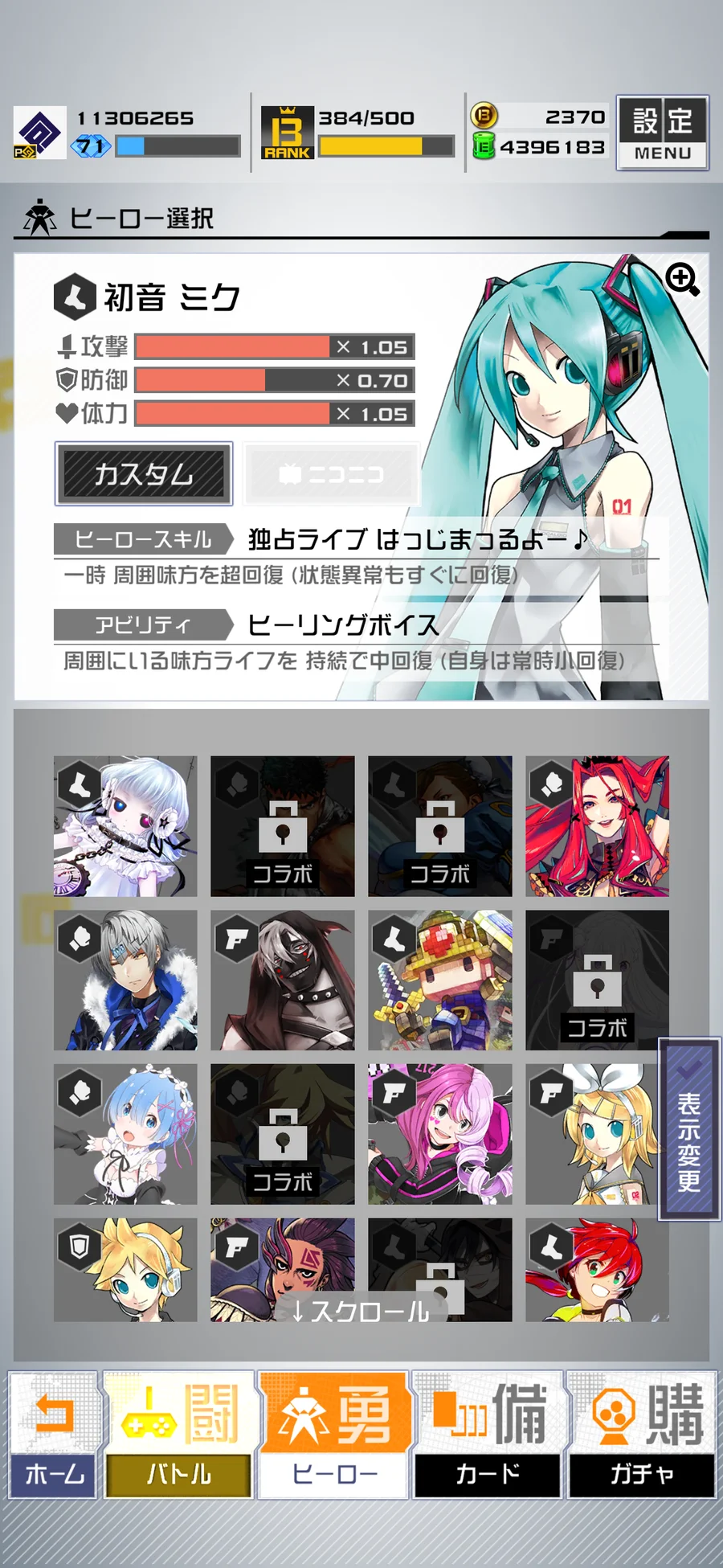This screenshot has width=723, height=1568.
Task: Select the blonde hero with white headphones
Action: [x=125, y=1270]
